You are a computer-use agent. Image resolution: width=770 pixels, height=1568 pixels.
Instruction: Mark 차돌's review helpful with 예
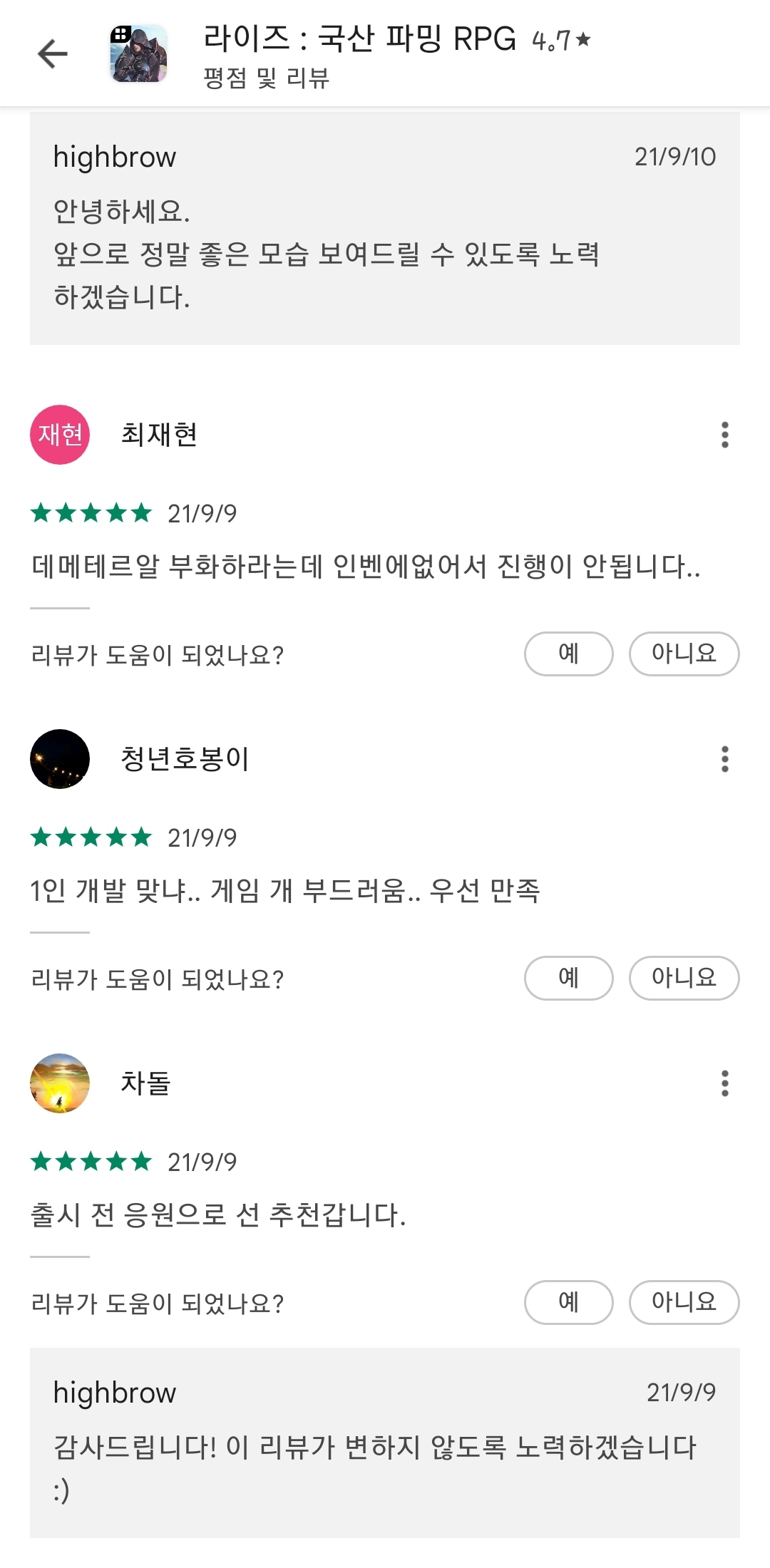(568, 1302)
